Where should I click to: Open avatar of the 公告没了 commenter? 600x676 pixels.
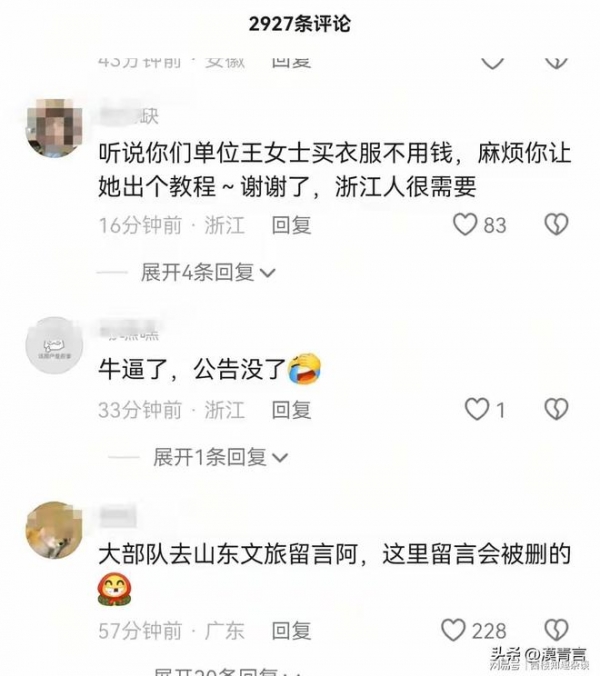pyautogui.click(x=53, y=345)
